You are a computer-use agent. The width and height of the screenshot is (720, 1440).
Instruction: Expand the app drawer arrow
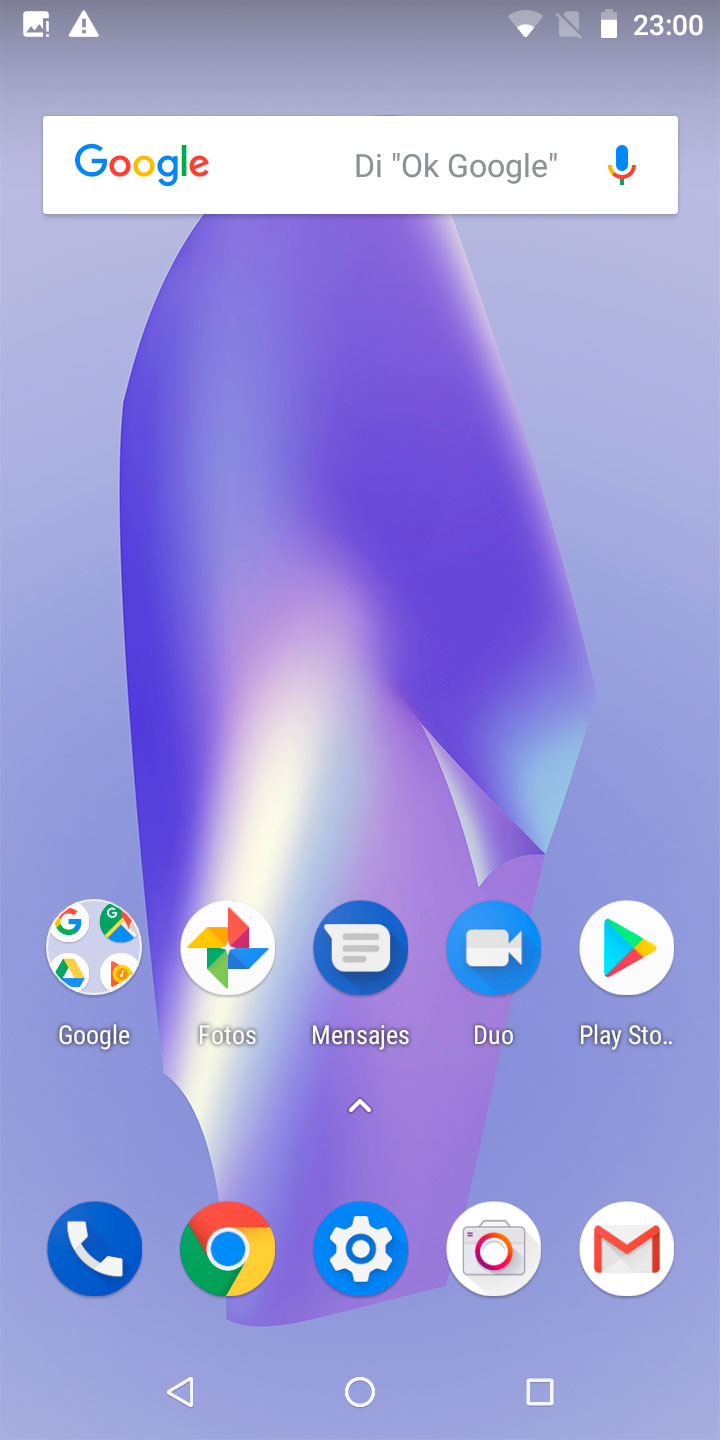360,1106
